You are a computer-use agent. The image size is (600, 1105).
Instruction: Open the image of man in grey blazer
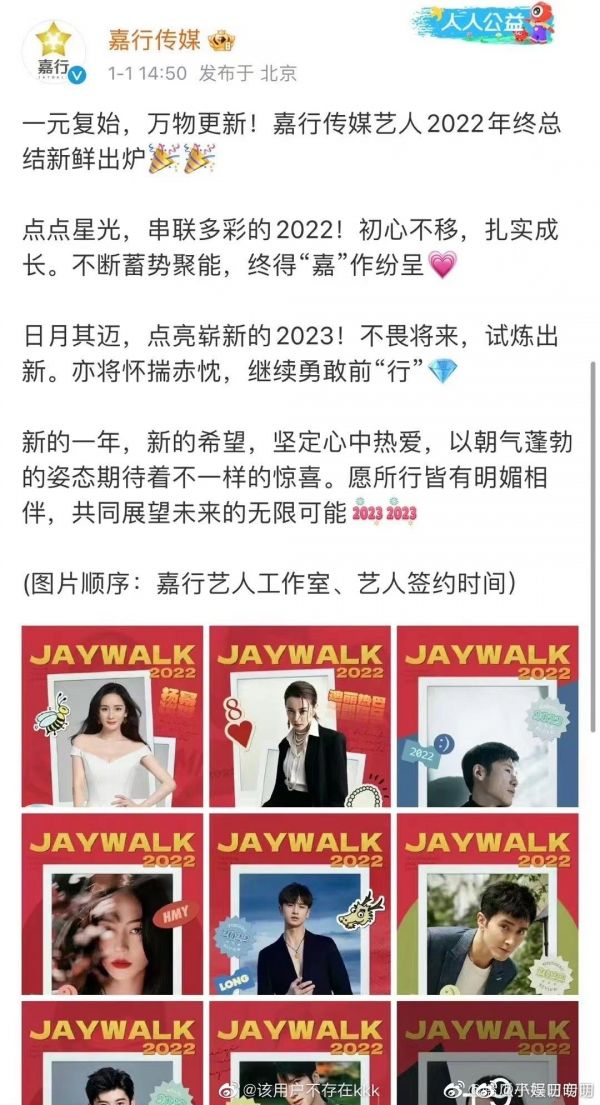point(487,904)
